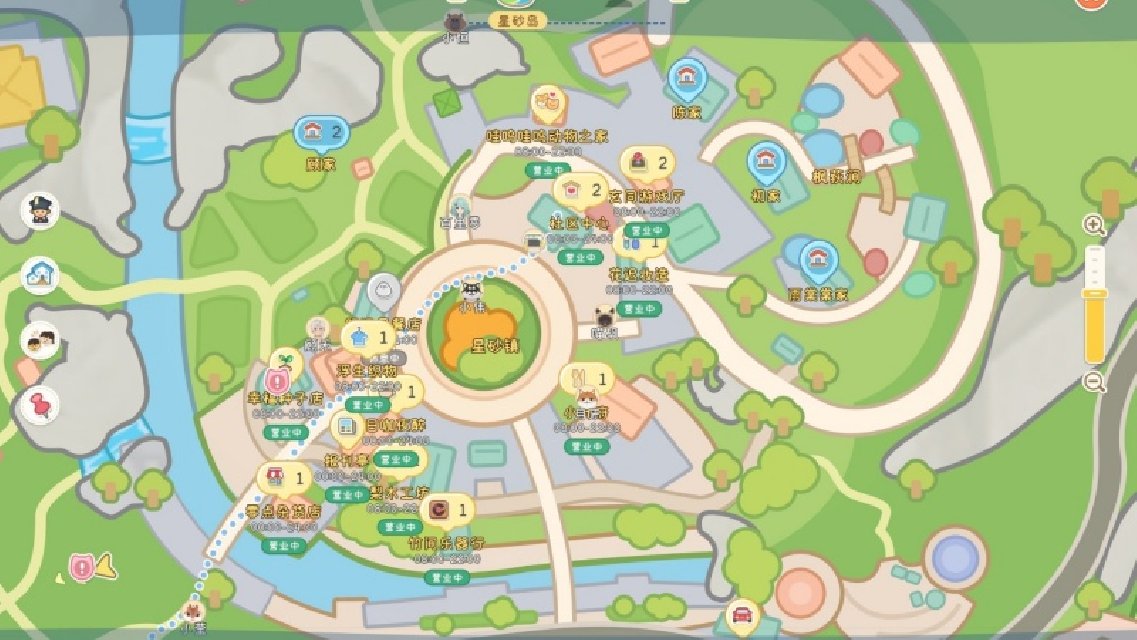Tap the yellow map zoom slider
Screen dimensions: 1137x640
click(1095, 305)
